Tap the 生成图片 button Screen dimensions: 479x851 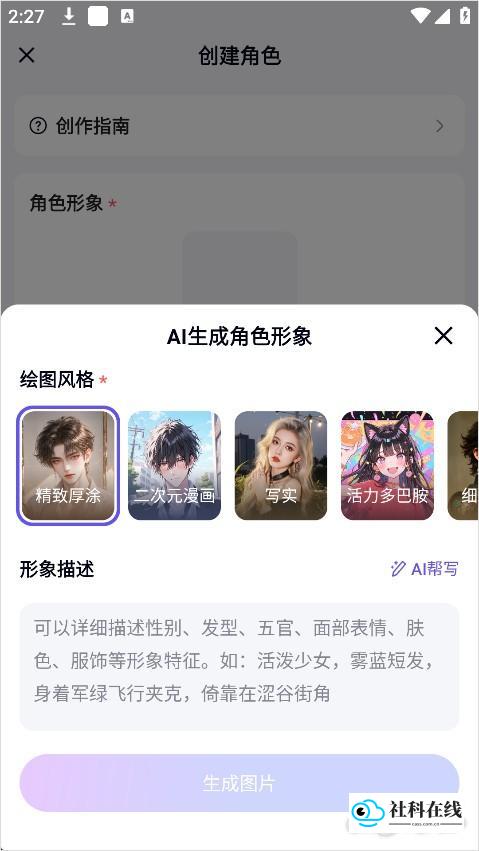click(239, 783)
